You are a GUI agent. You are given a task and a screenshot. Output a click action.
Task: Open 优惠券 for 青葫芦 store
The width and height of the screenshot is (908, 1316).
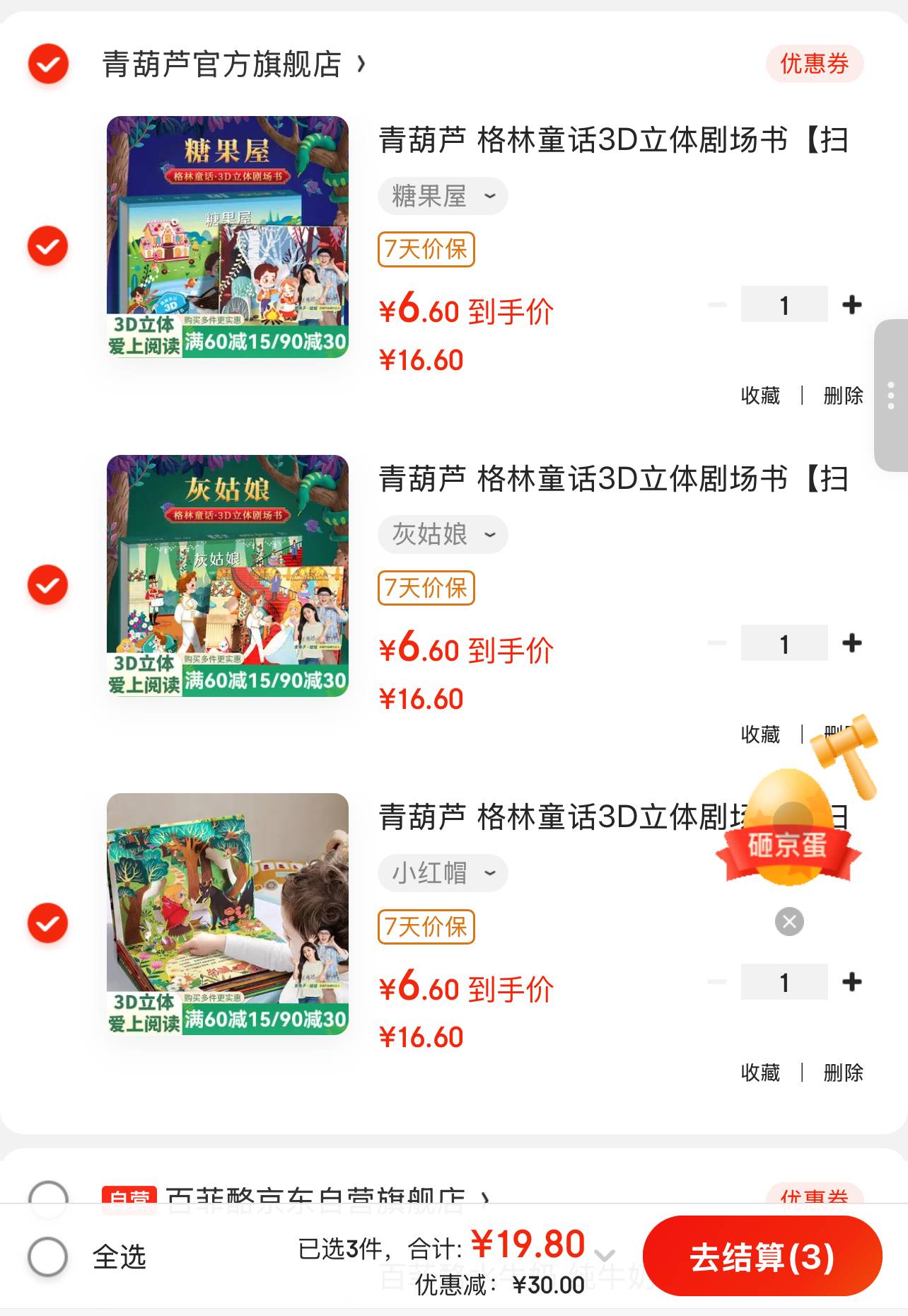pyautogui.click(x=814, y=64)
